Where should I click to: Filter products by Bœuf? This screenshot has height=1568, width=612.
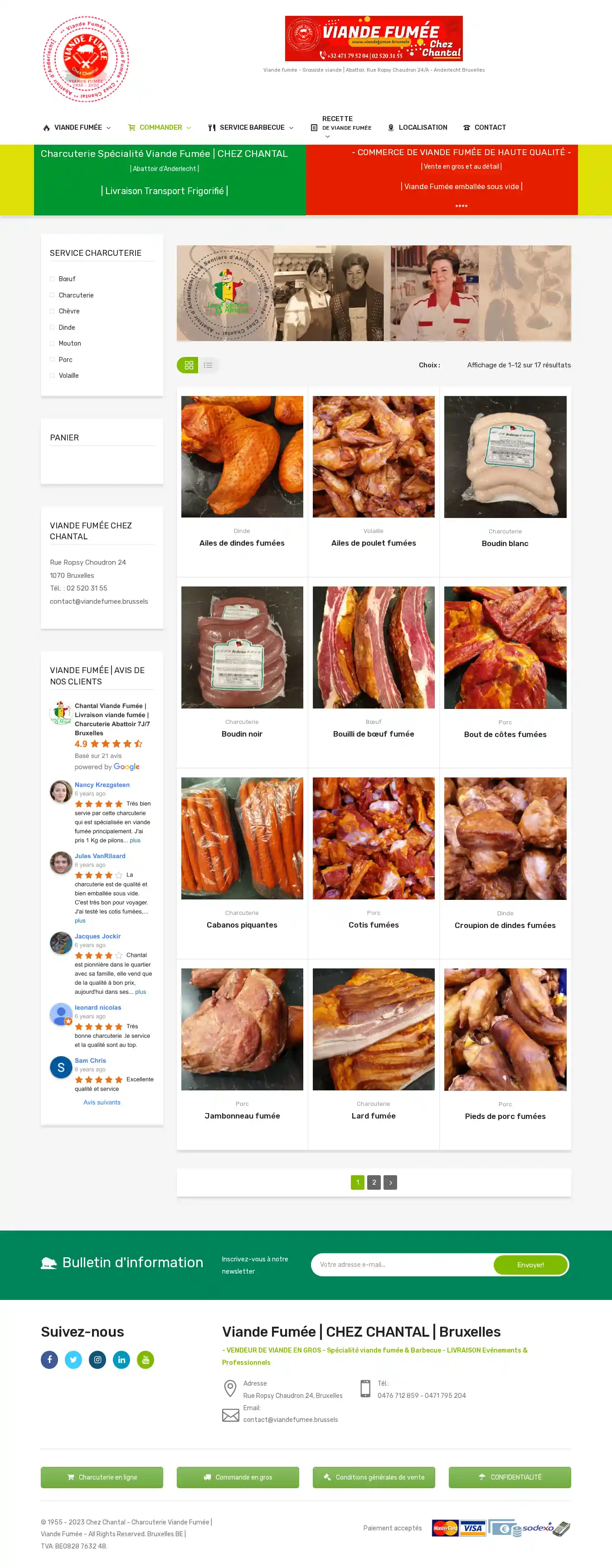[66, 279]
